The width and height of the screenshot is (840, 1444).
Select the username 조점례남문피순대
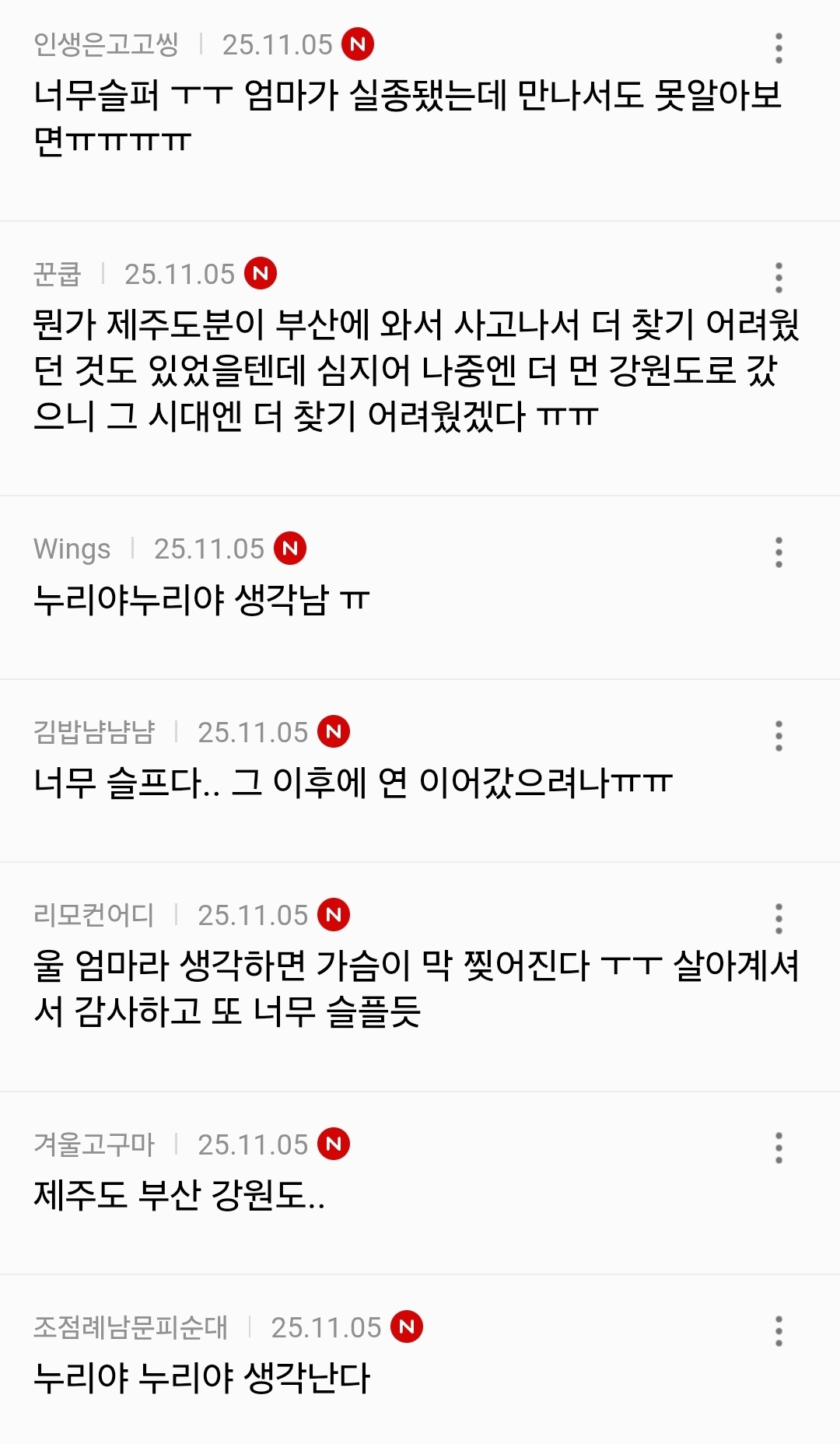tap(128, 1327)
